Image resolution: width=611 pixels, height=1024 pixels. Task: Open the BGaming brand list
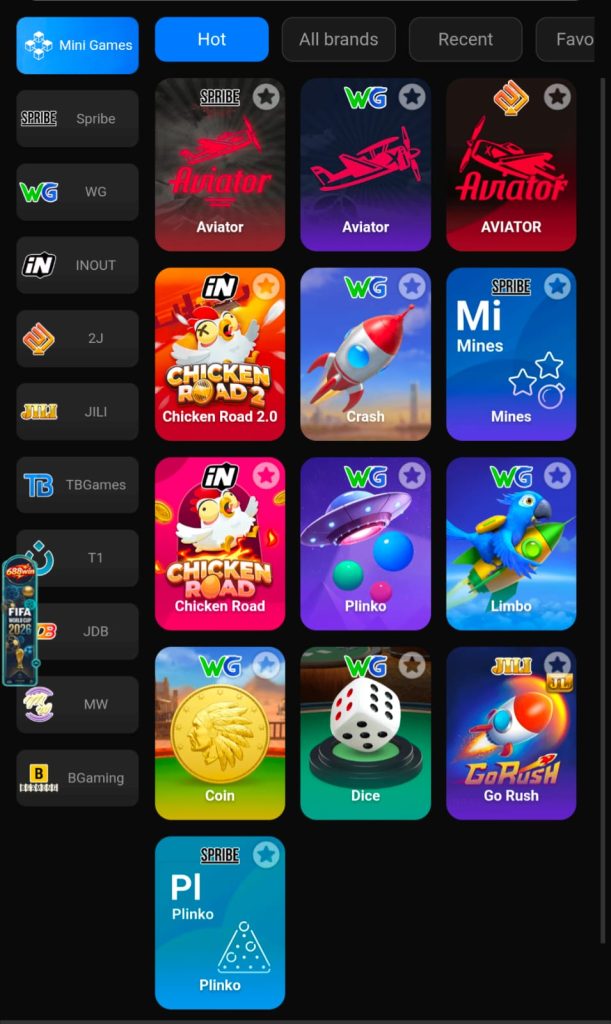(x=77, y=778)
